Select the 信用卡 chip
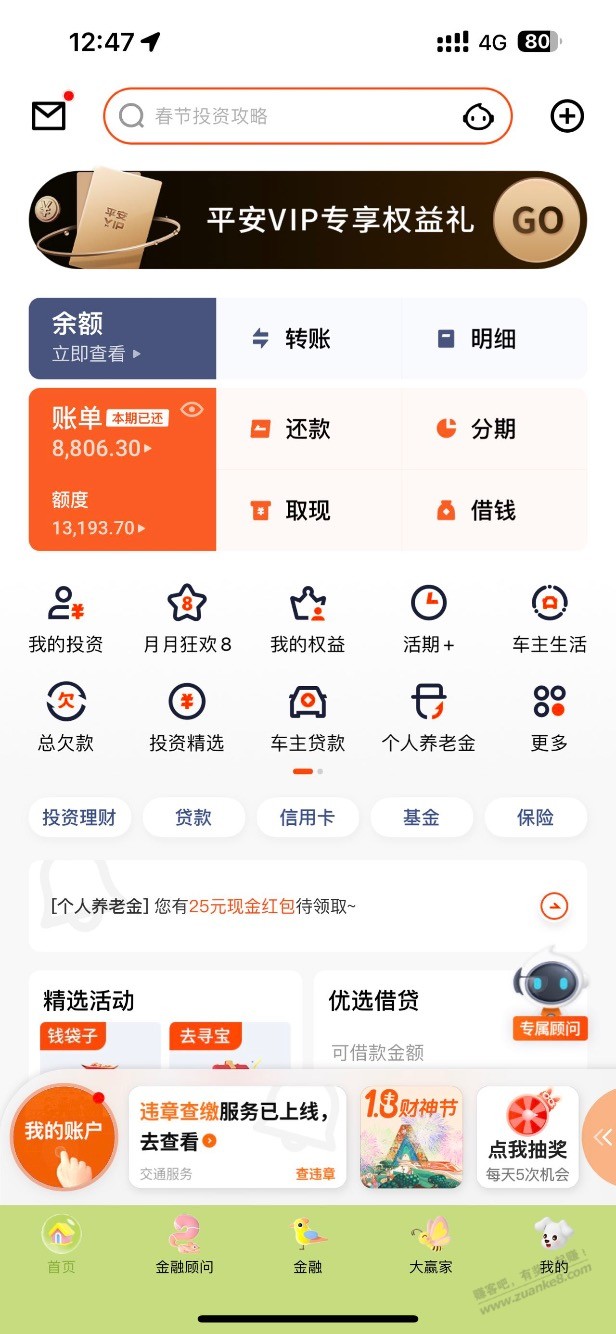The image size is (616, 1334). pyautogui.click(x=307, y=817)
